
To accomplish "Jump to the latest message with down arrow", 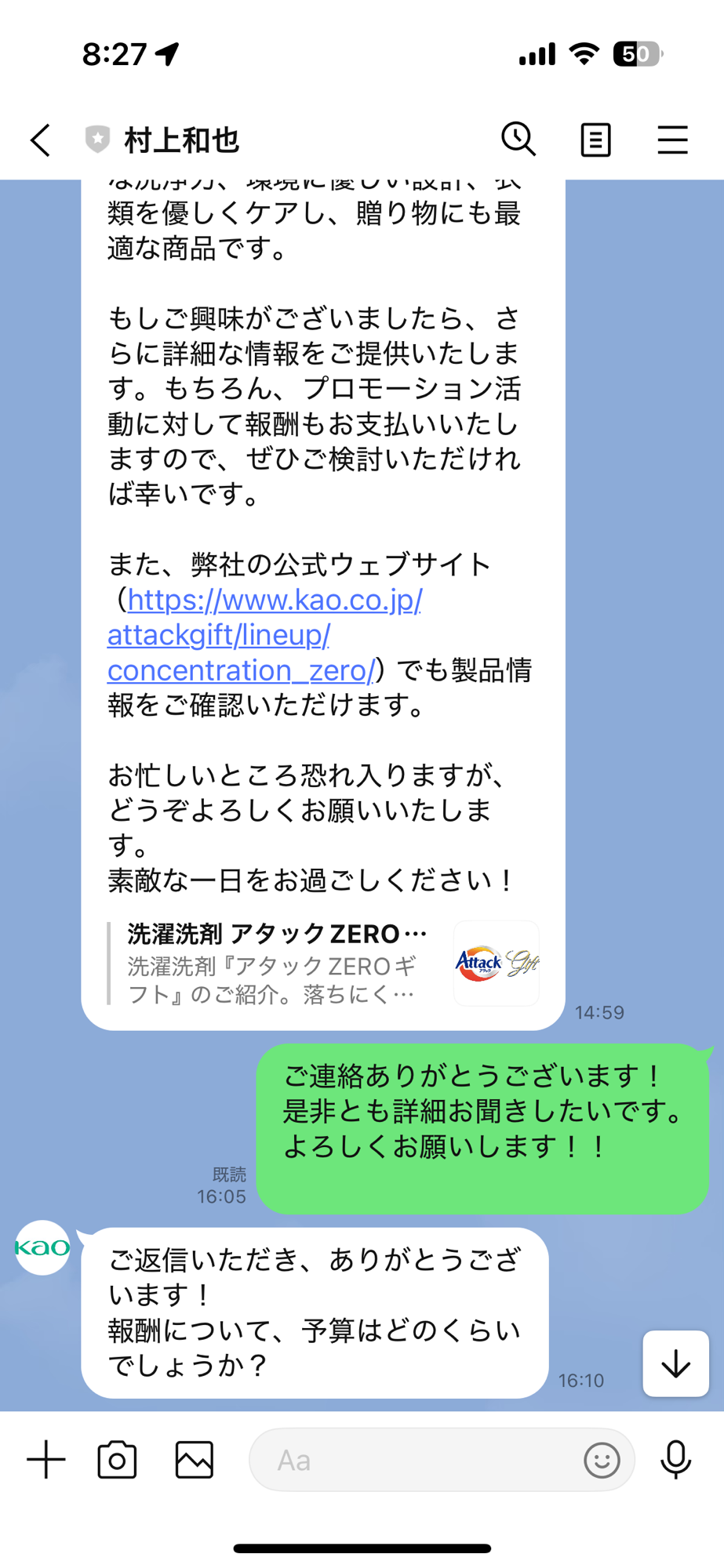I will click(675, 1364).
